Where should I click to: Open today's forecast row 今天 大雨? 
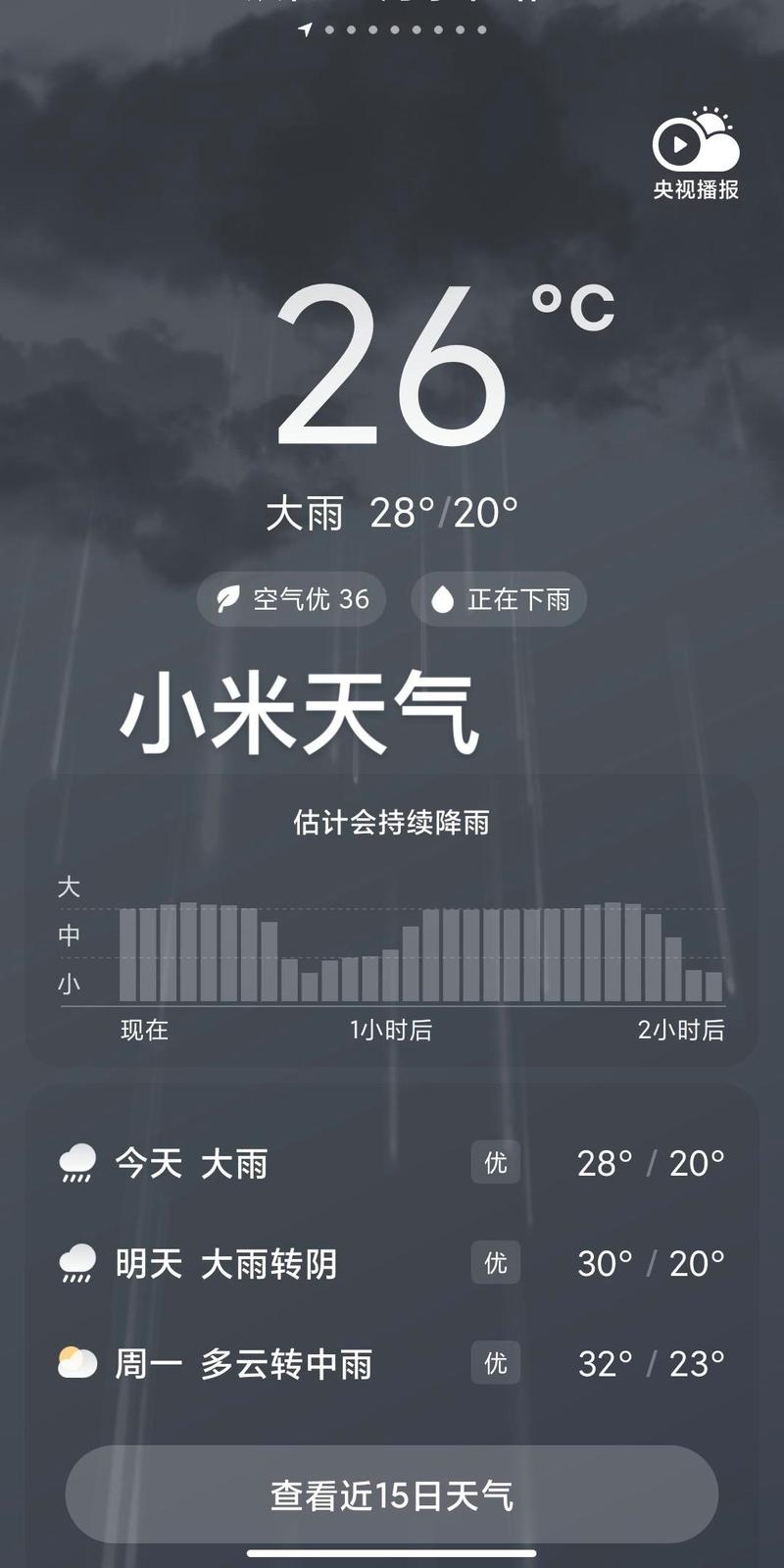click(x=392, y=1163)
